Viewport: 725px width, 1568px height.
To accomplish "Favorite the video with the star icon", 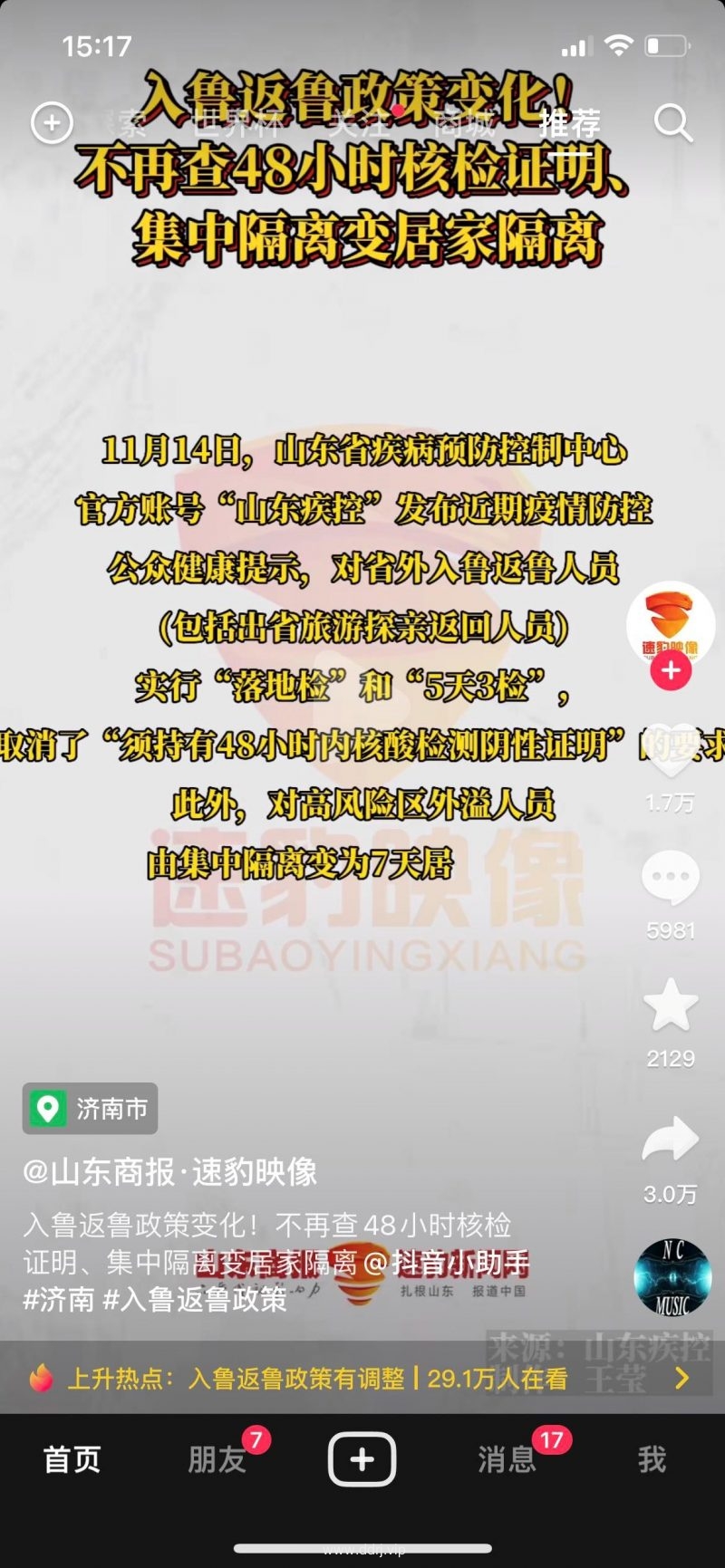I will (671, 1005).
